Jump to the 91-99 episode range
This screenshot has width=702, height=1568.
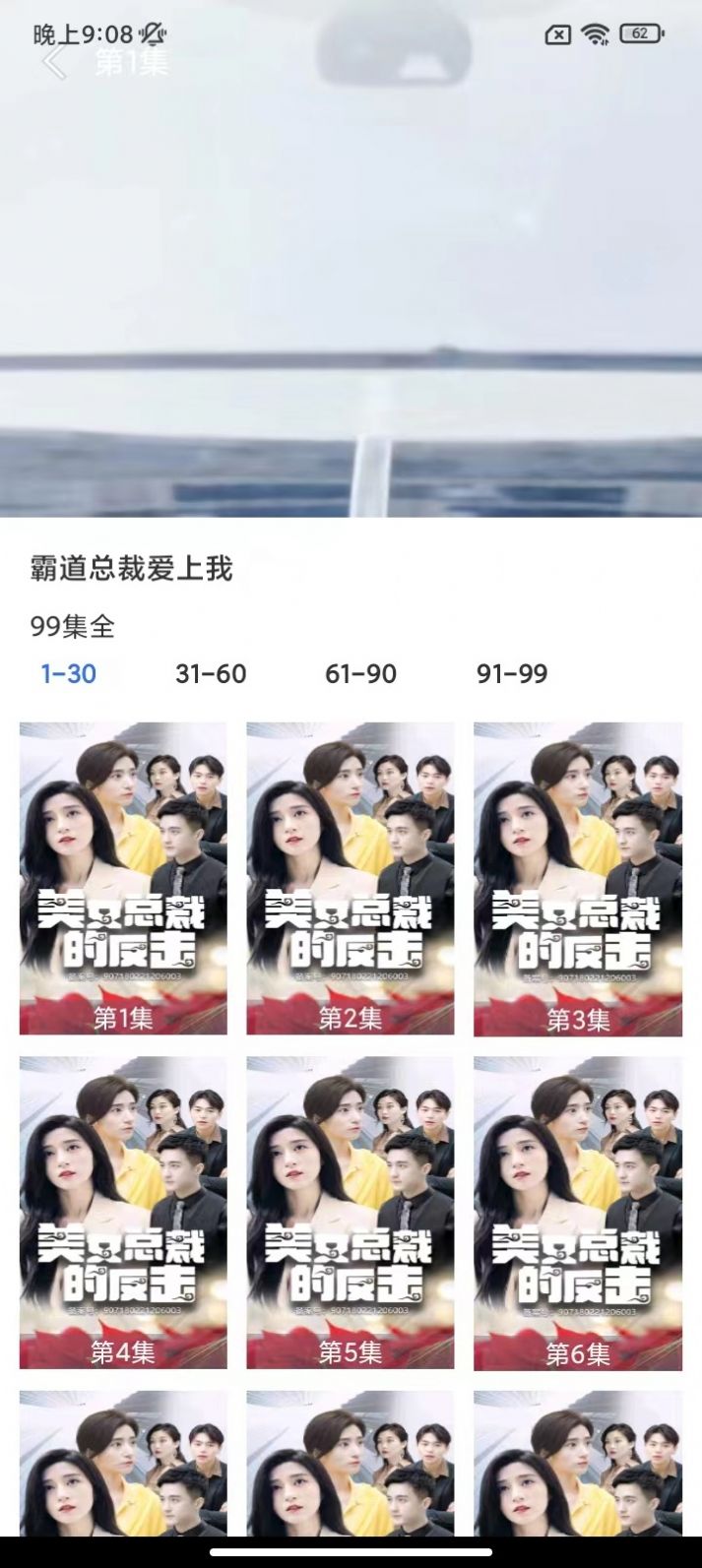512,674
